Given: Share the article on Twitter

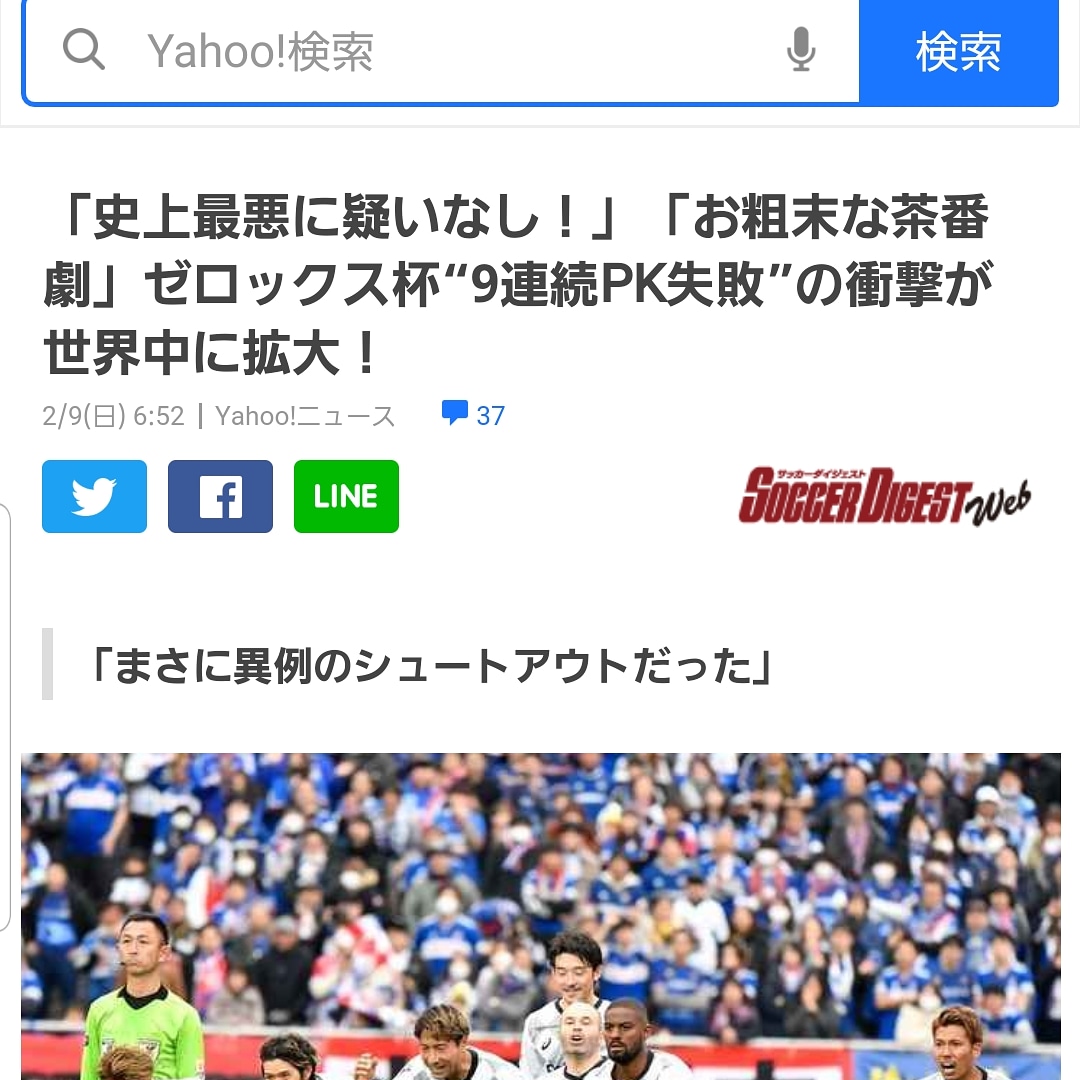Looking at the screenshot, I should coord(94,496).
